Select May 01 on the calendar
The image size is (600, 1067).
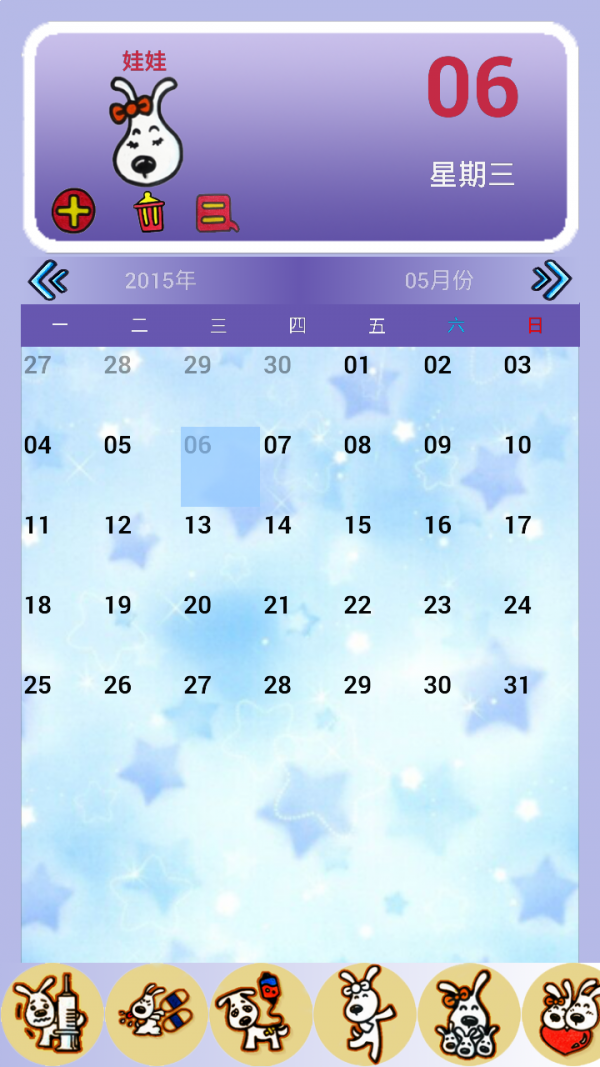click(357, 365)
